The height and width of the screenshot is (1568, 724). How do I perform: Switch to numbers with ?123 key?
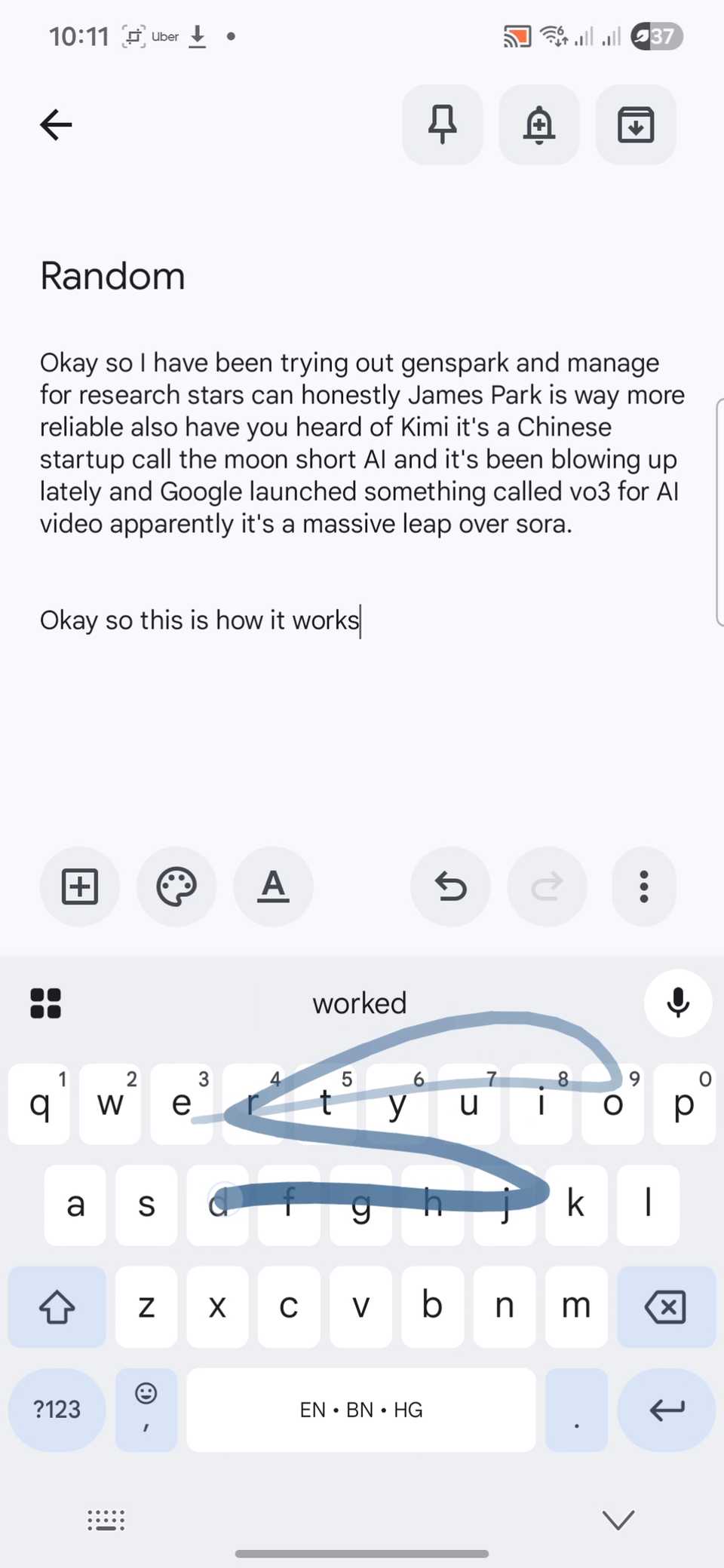pyautogui.click(x=56, y=1410)
